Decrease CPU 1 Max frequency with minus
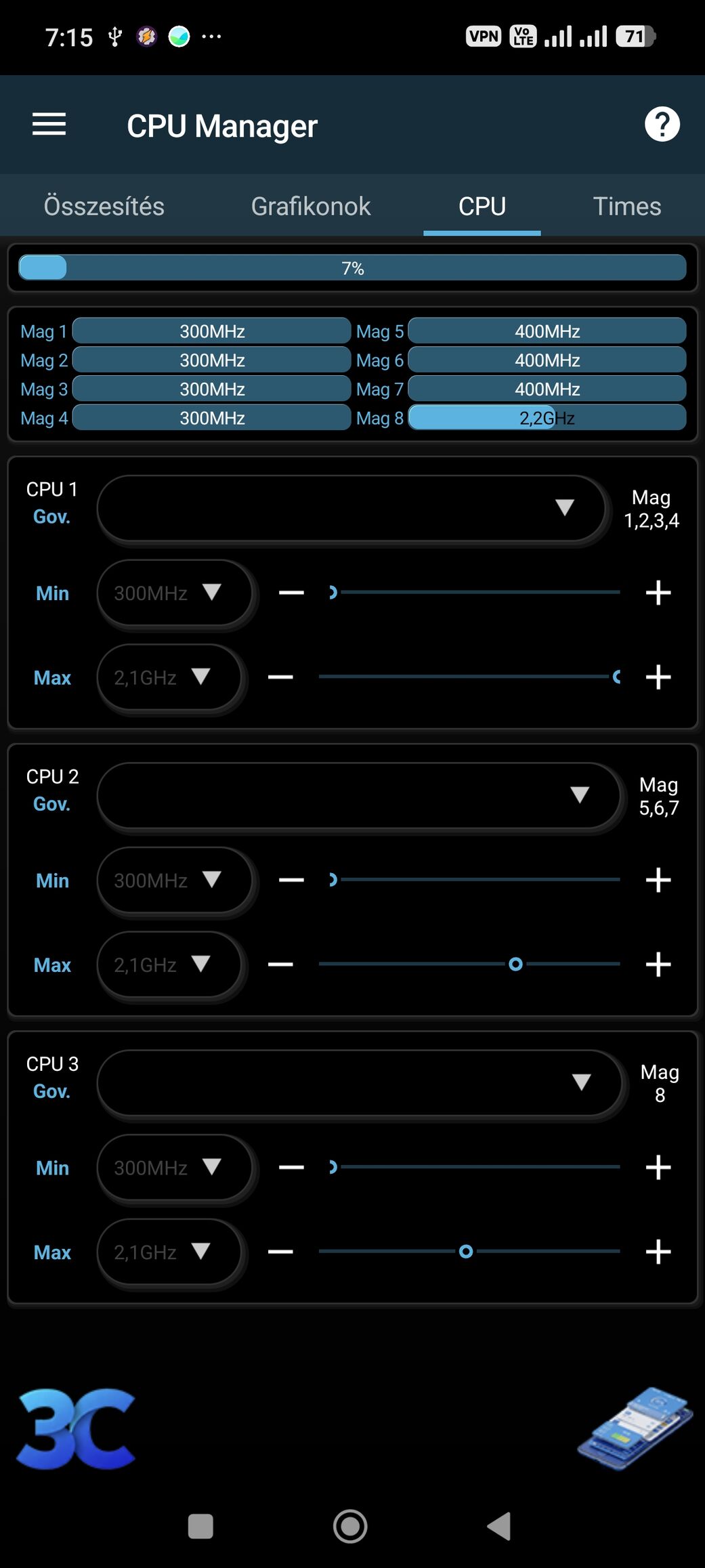Viewport: 705px width, 1568px height. pyautogui.click(x=280, y=677)
